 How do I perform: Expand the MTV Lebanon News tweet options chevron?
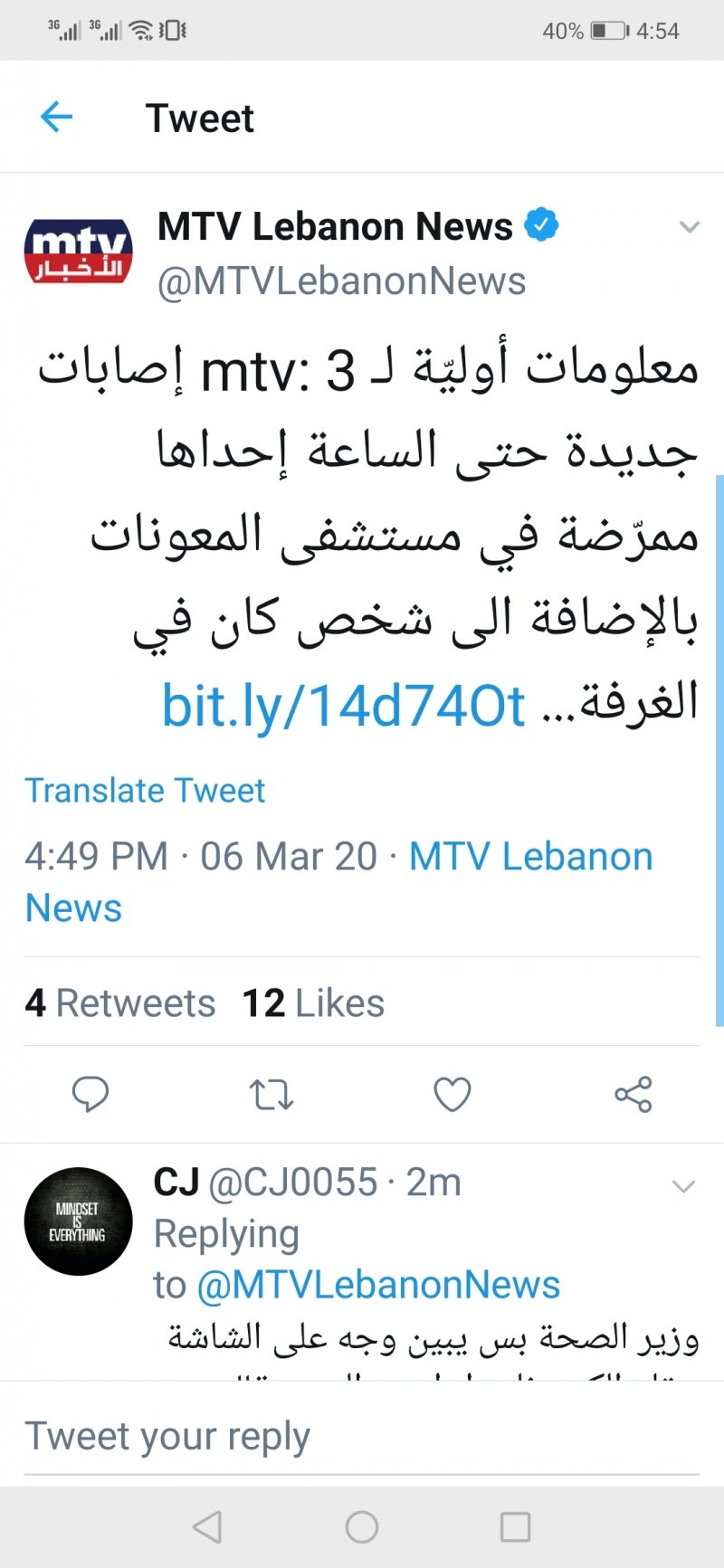click(689, 227)
